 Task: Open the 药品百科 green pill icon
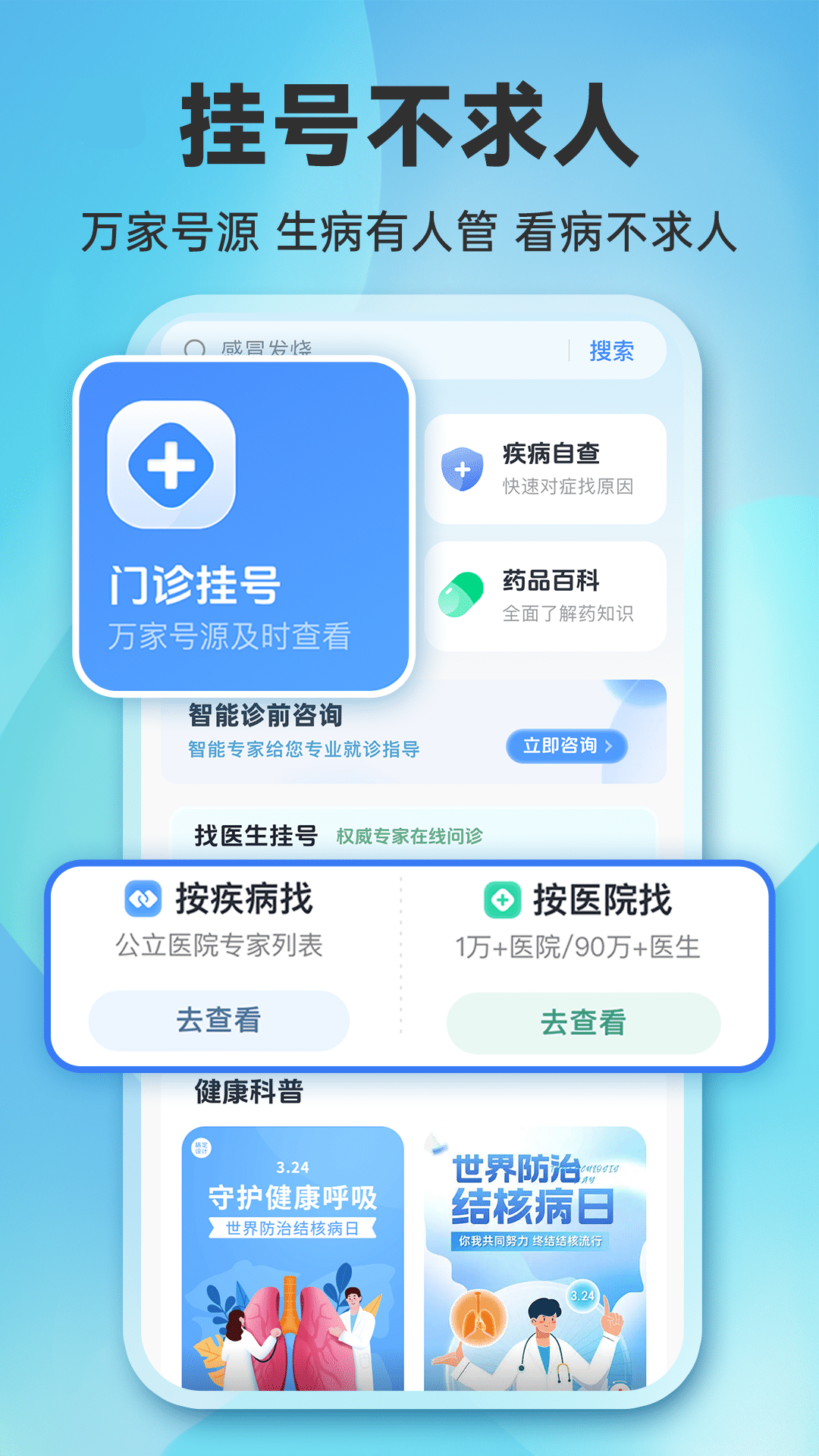pyautogui.click(x=462, y=595)
